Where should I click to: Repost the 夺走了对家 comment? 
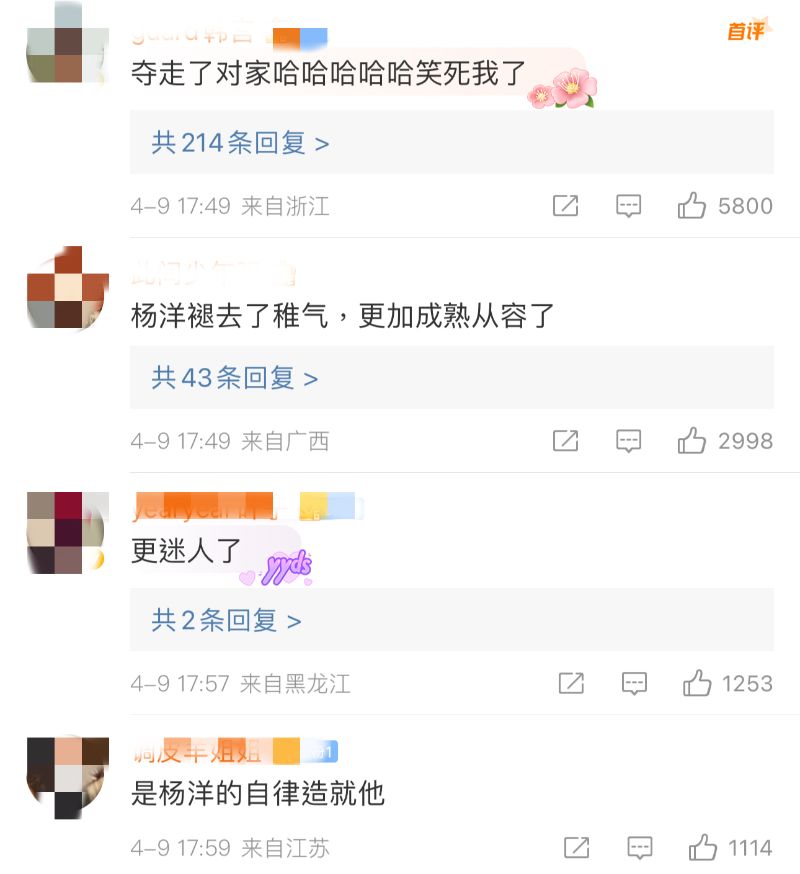pyautogui.click(x=565, y=207)
